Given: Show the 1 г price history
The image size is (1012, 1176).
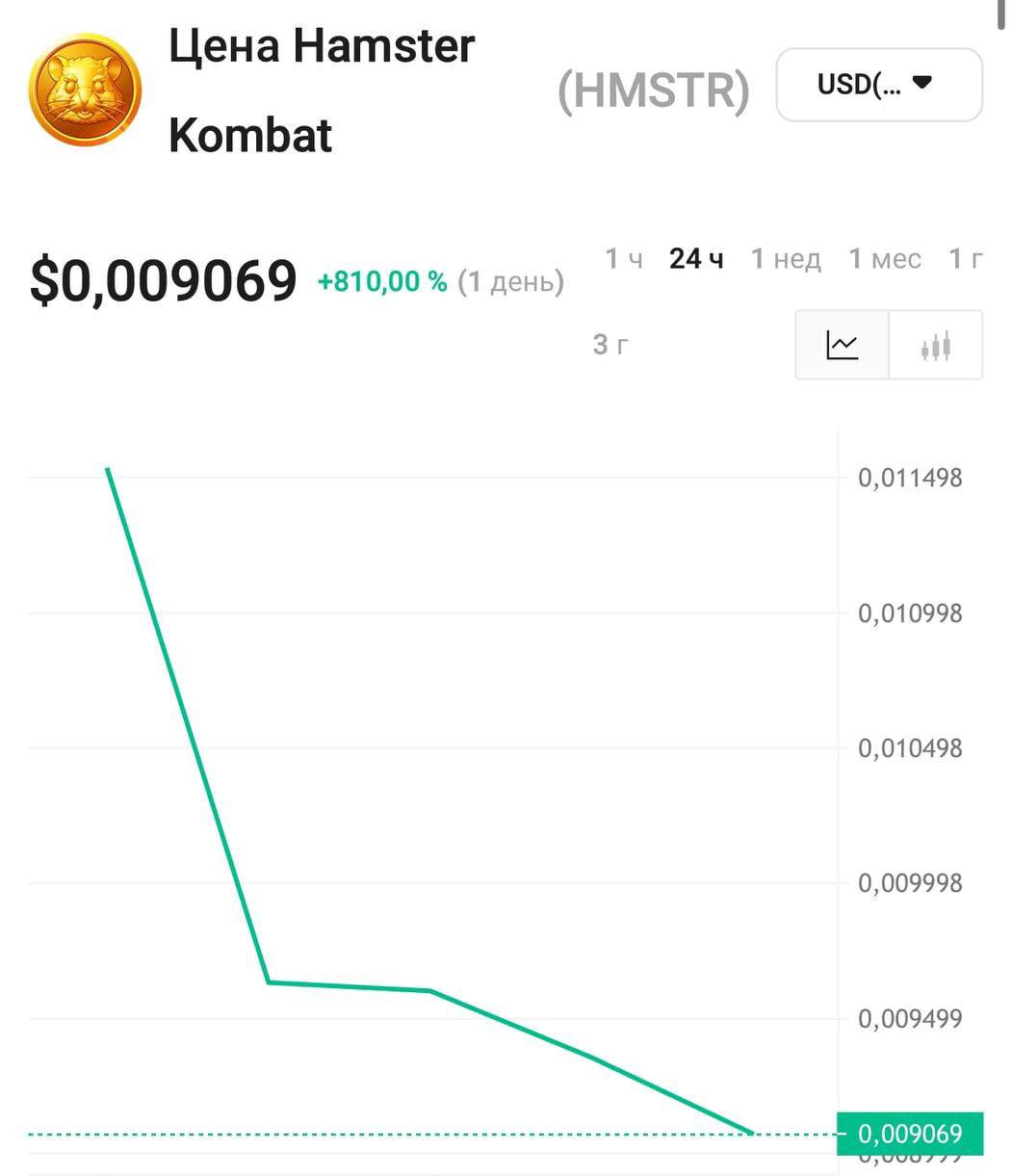Looking at the screenshot, I should click(966, 259).
